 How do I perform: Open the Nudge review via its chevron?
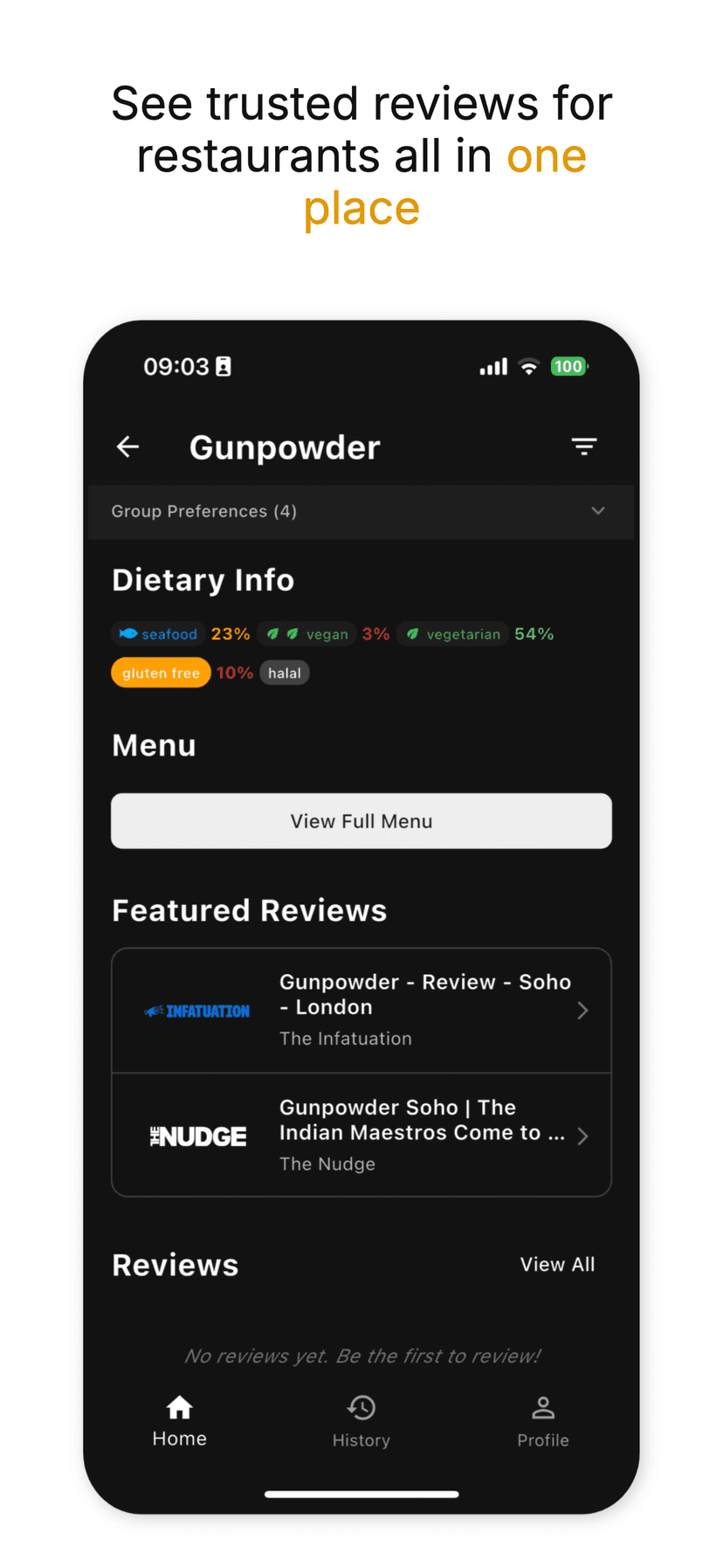[582, 1136]
